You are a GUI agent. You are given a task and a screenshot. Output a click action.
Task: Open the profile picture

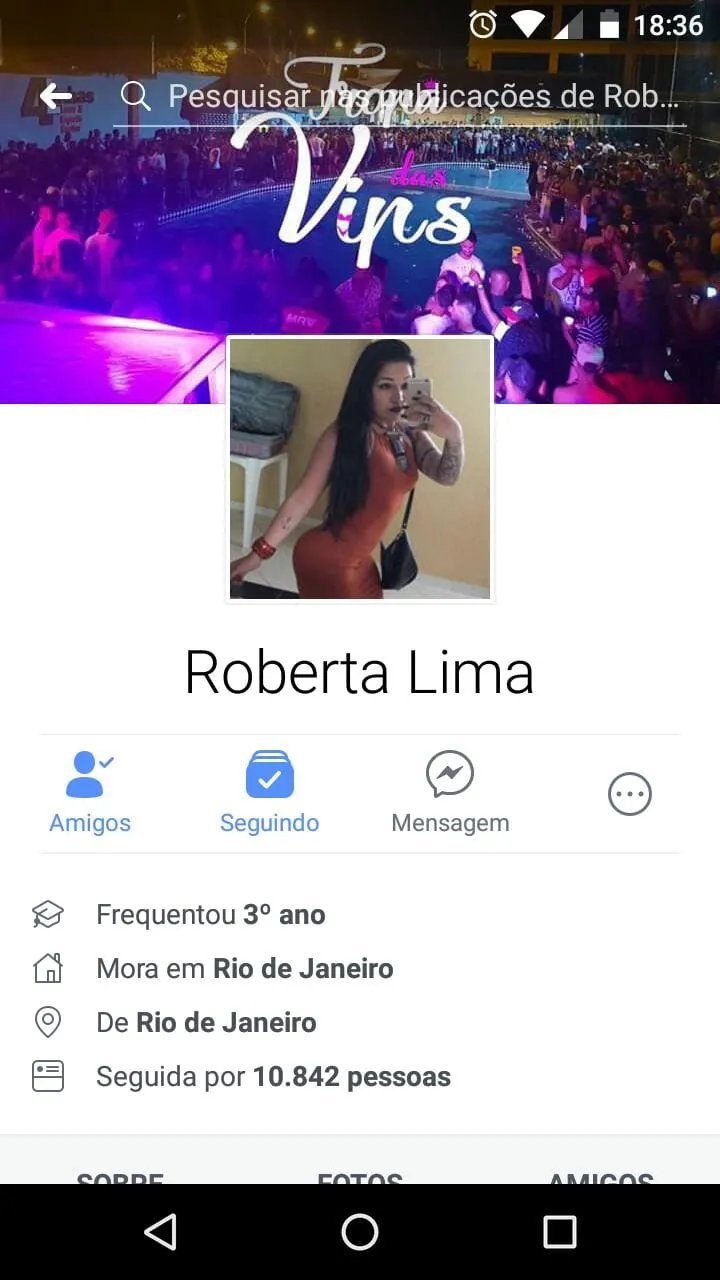tap(360, 468)
